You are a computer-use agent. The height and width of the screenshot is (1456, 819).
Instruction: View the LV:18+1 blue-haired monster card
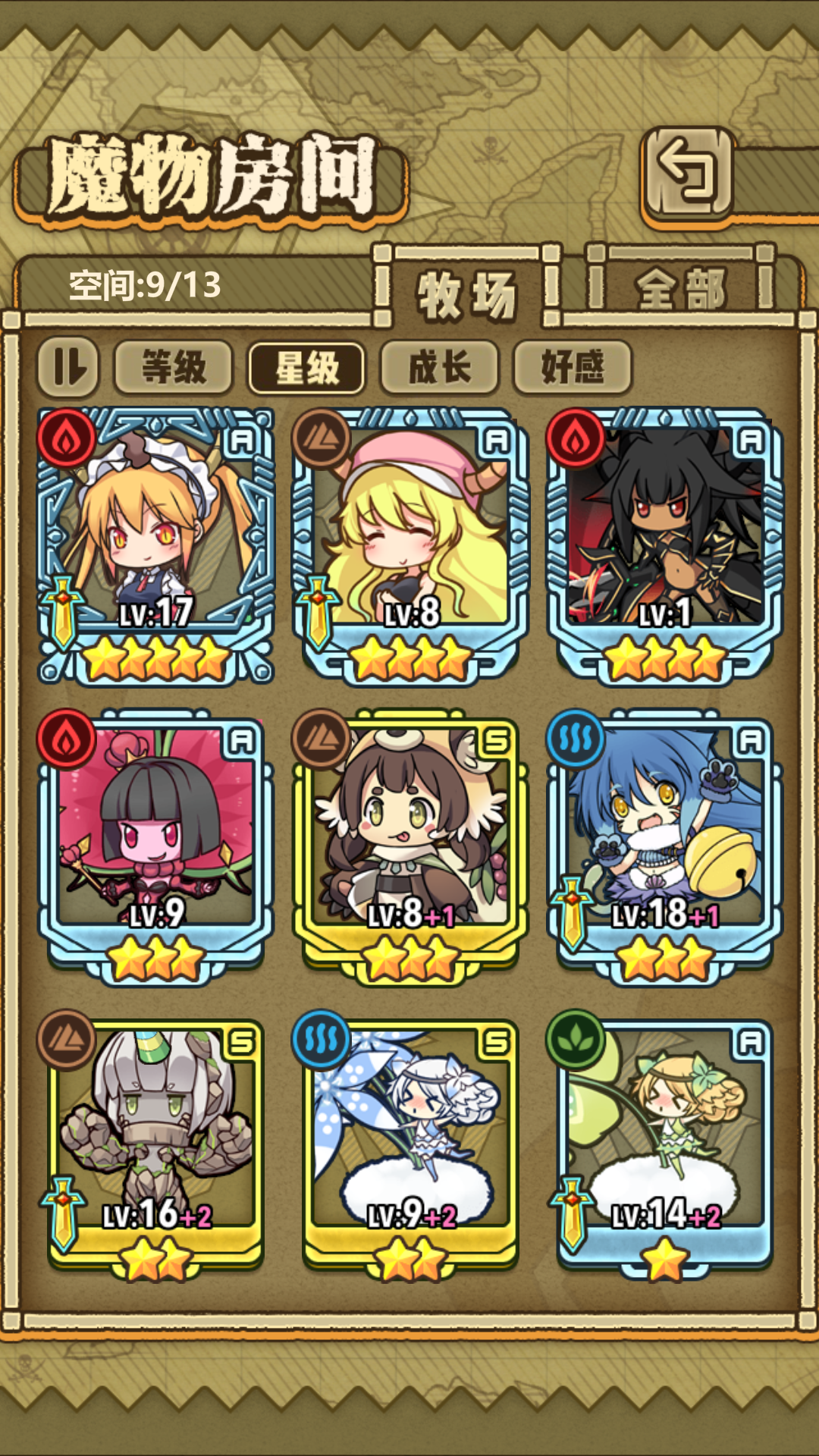(x=665, y=843)
